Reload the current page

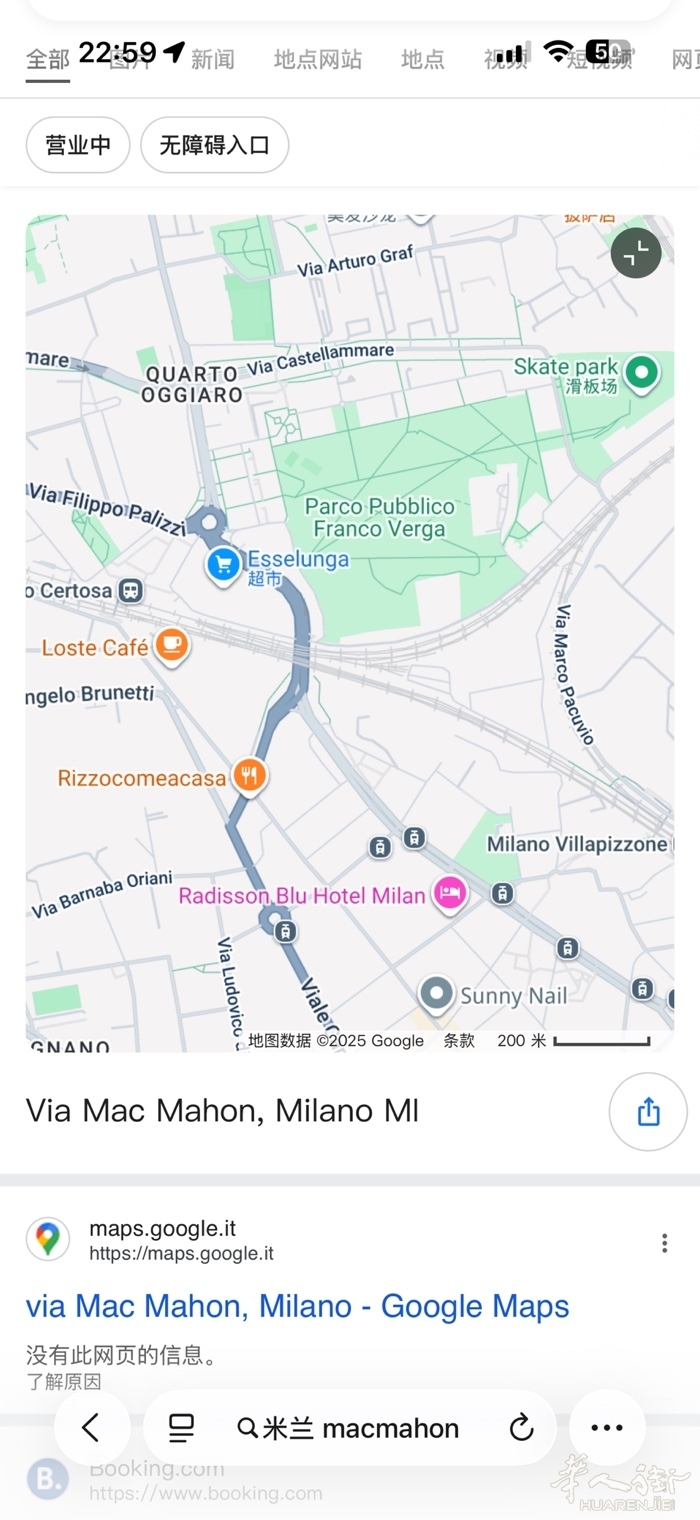click(521, 1428)
